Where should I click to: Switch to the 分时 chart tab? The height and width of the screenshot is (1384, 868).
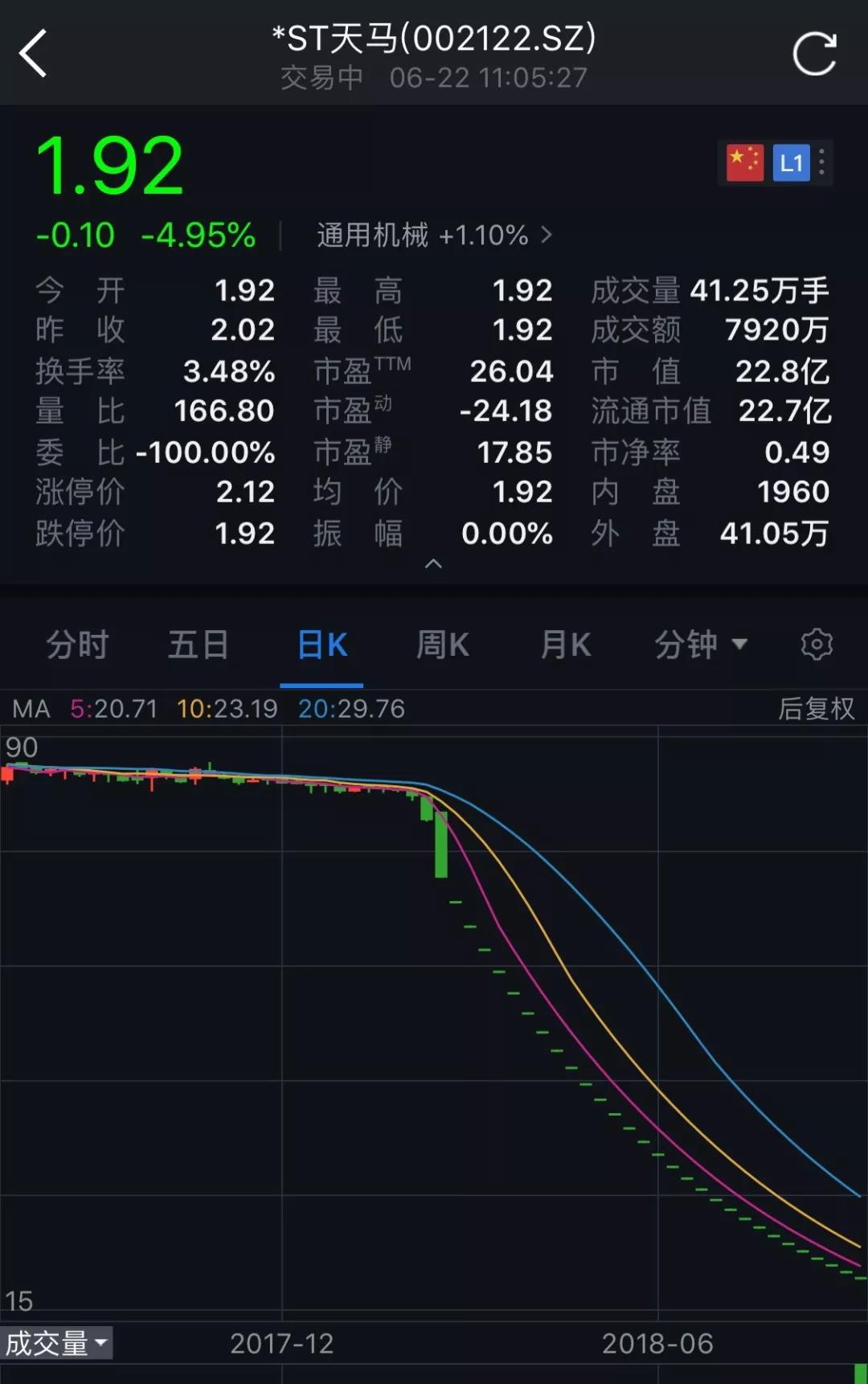77,645
